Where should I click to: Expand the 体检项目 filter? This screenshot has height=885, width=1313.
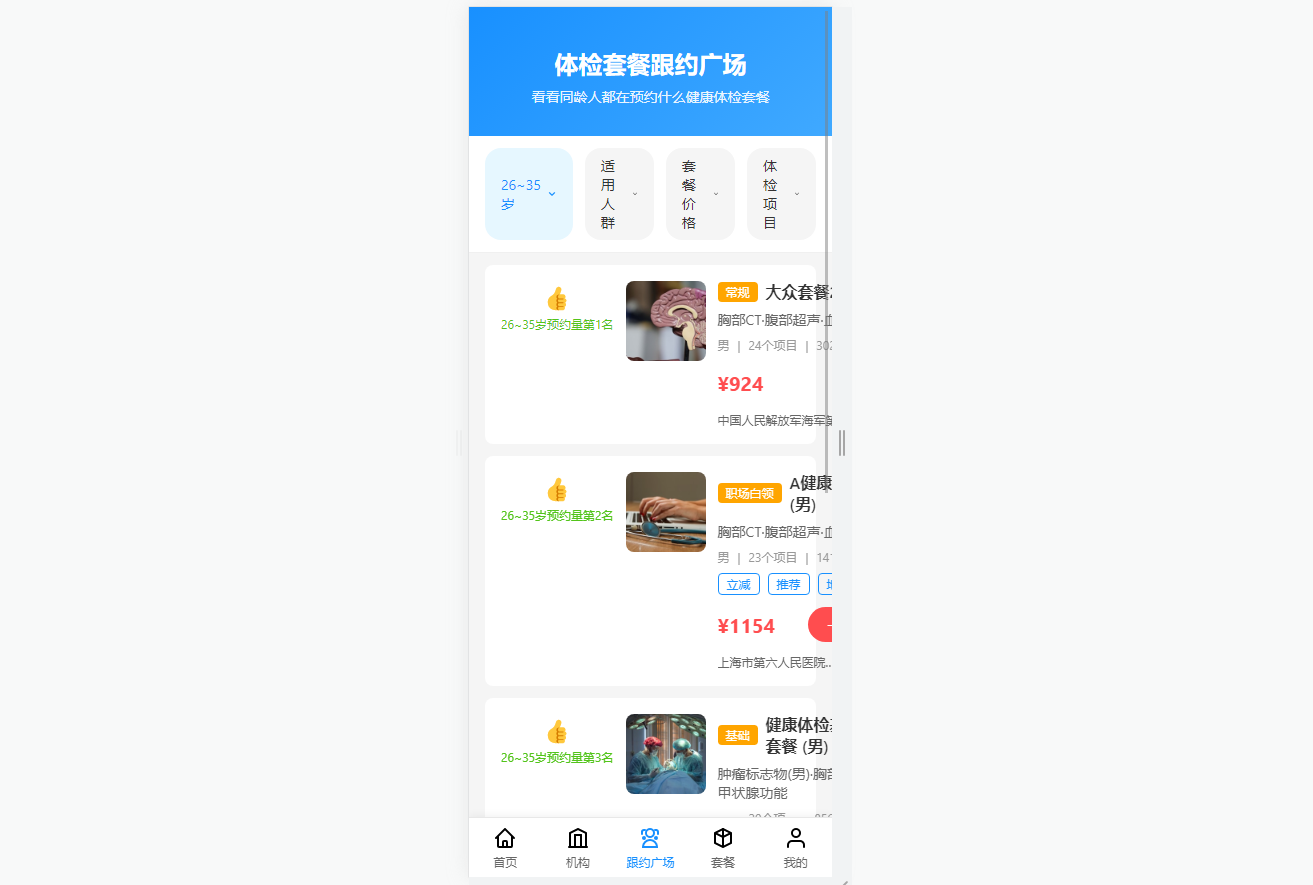(781, 194)
